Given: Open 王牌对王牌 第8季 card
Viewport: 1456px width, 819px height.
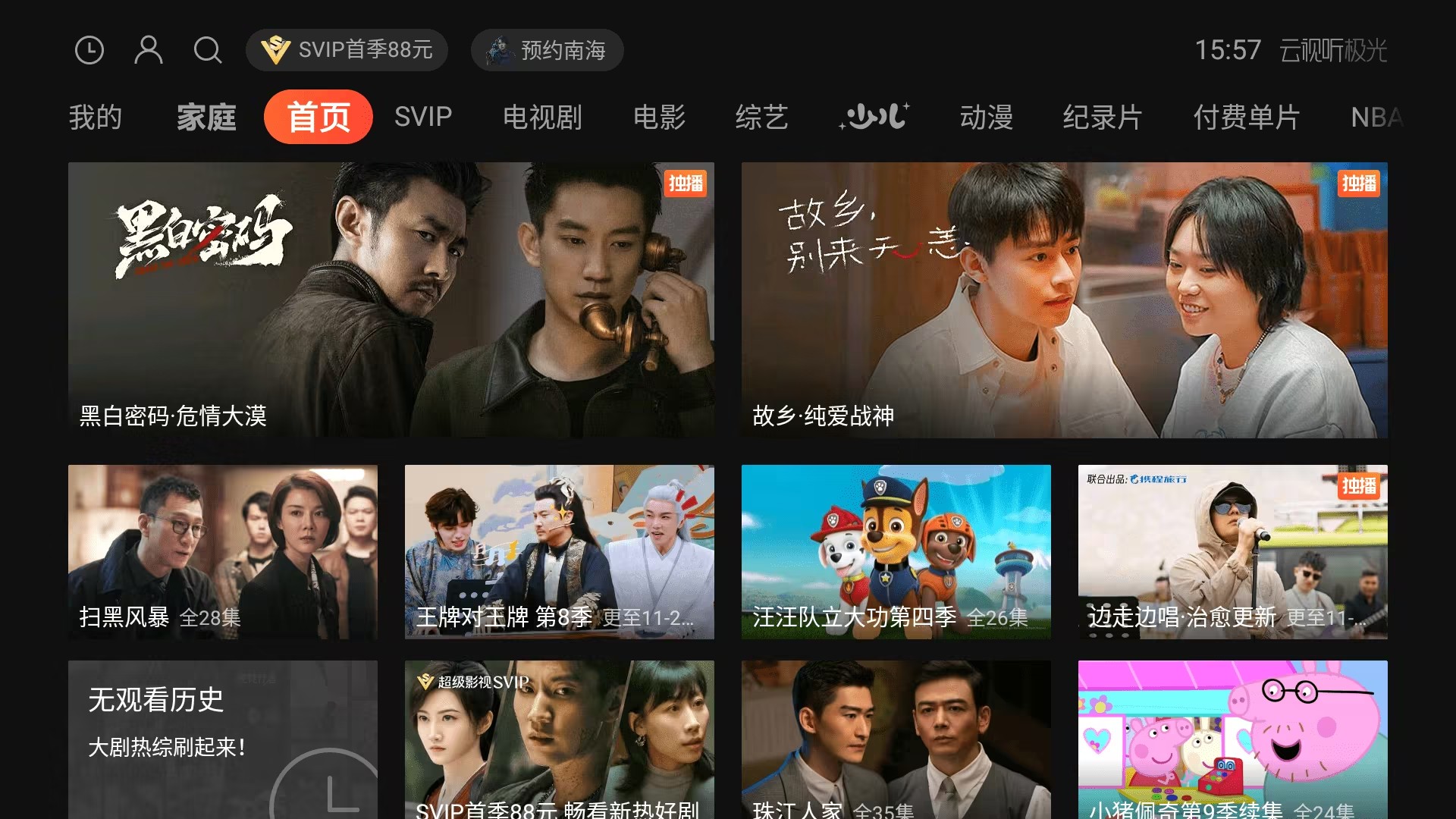Looking at the screenshot, I should pyautogui.click(x=559, y=551).
